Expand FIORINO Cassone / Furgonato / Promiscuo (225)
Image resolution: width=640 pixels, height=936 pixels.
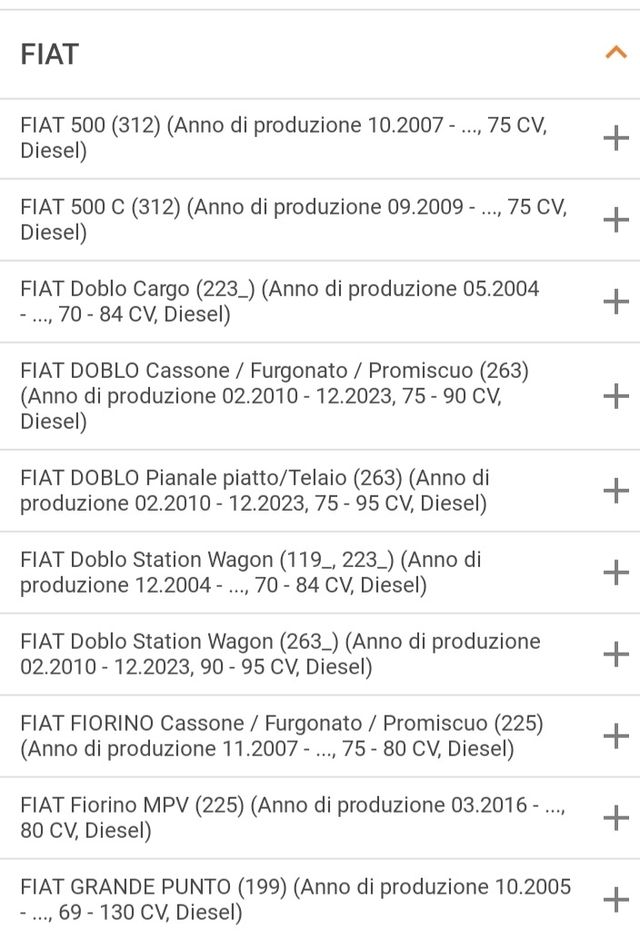pos(615,736)
